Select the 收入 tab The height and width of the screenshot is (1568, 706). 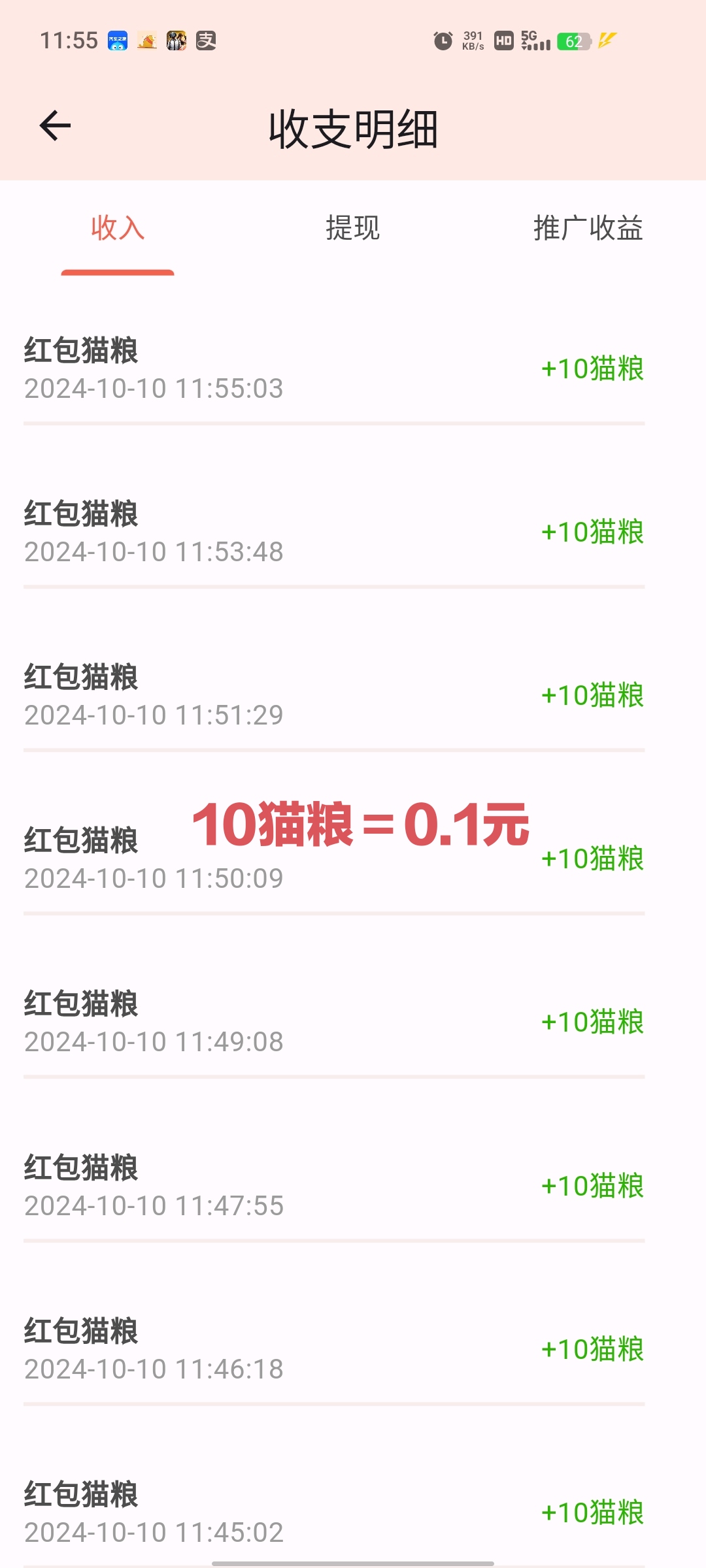118,228
